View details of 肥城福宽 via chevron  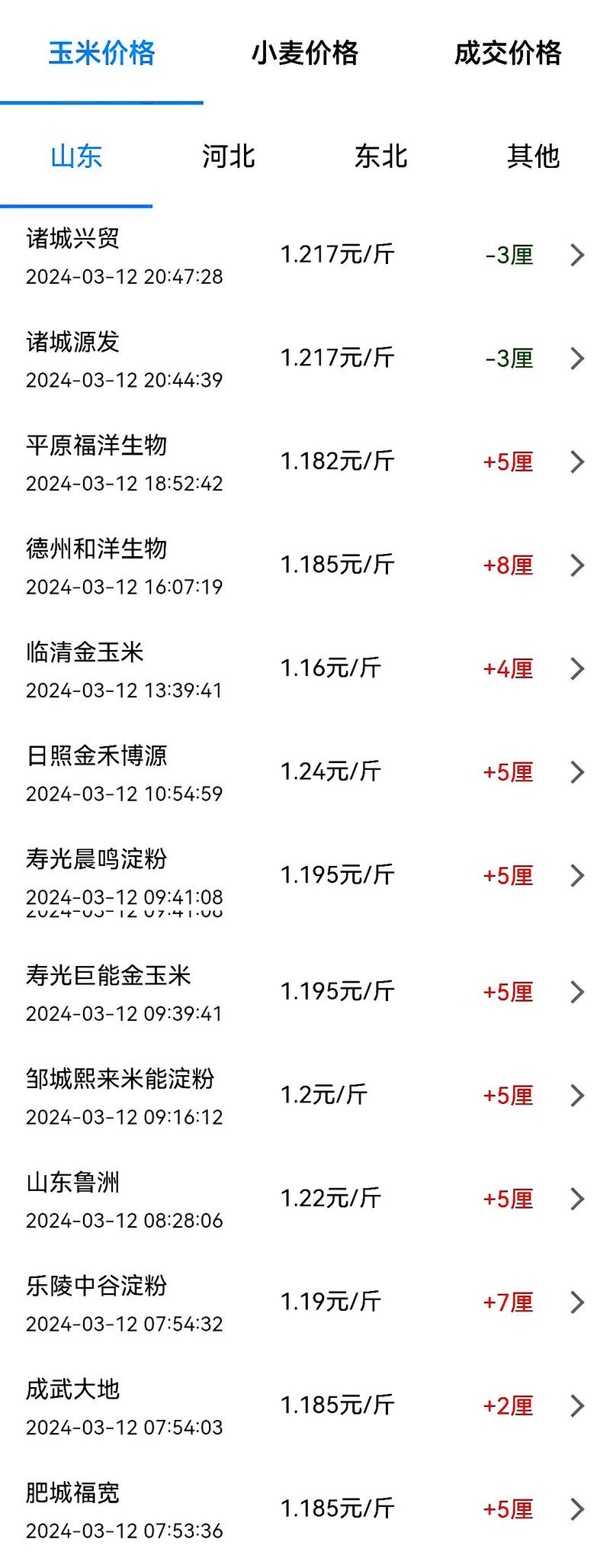click(x=576, y=1508)
